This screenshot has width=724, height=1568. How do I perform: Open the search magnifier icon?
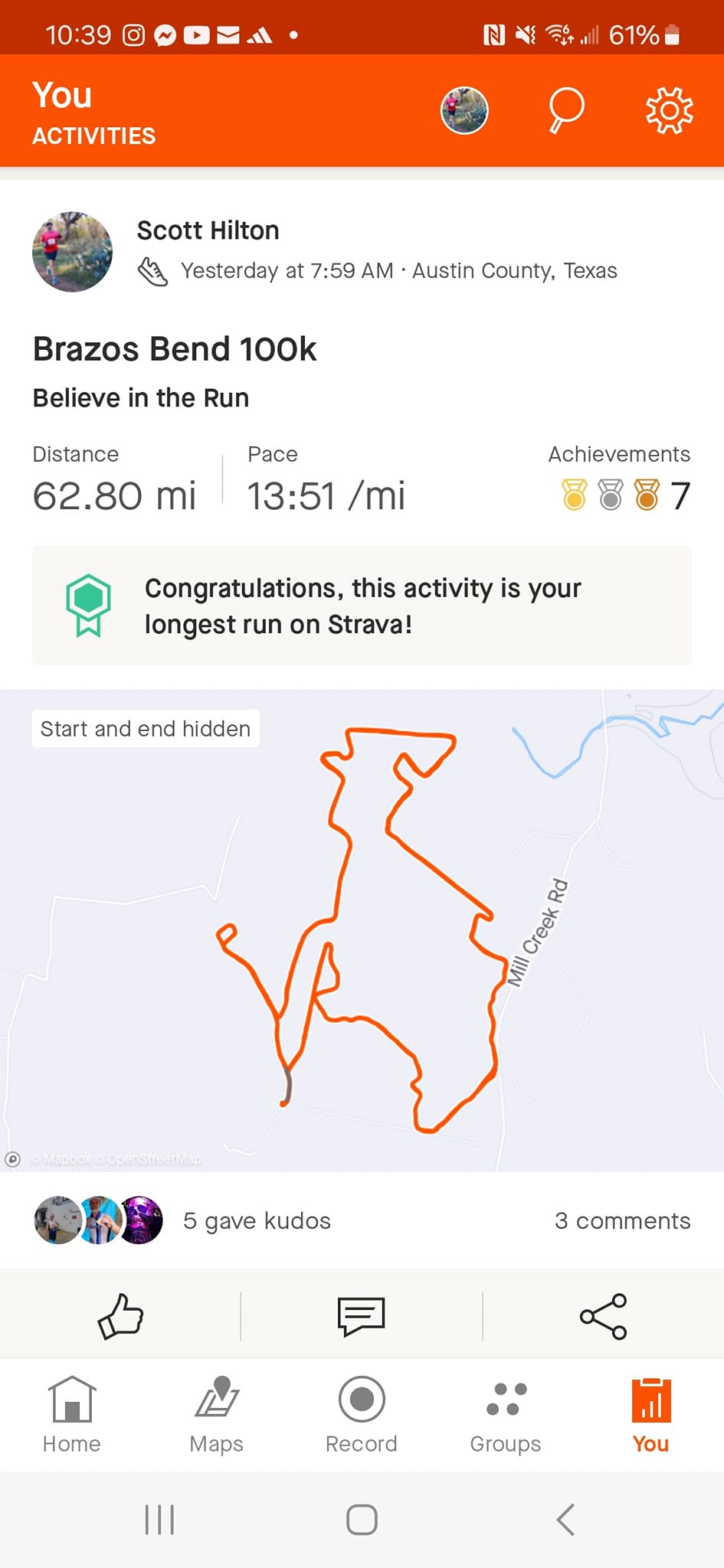566,110
